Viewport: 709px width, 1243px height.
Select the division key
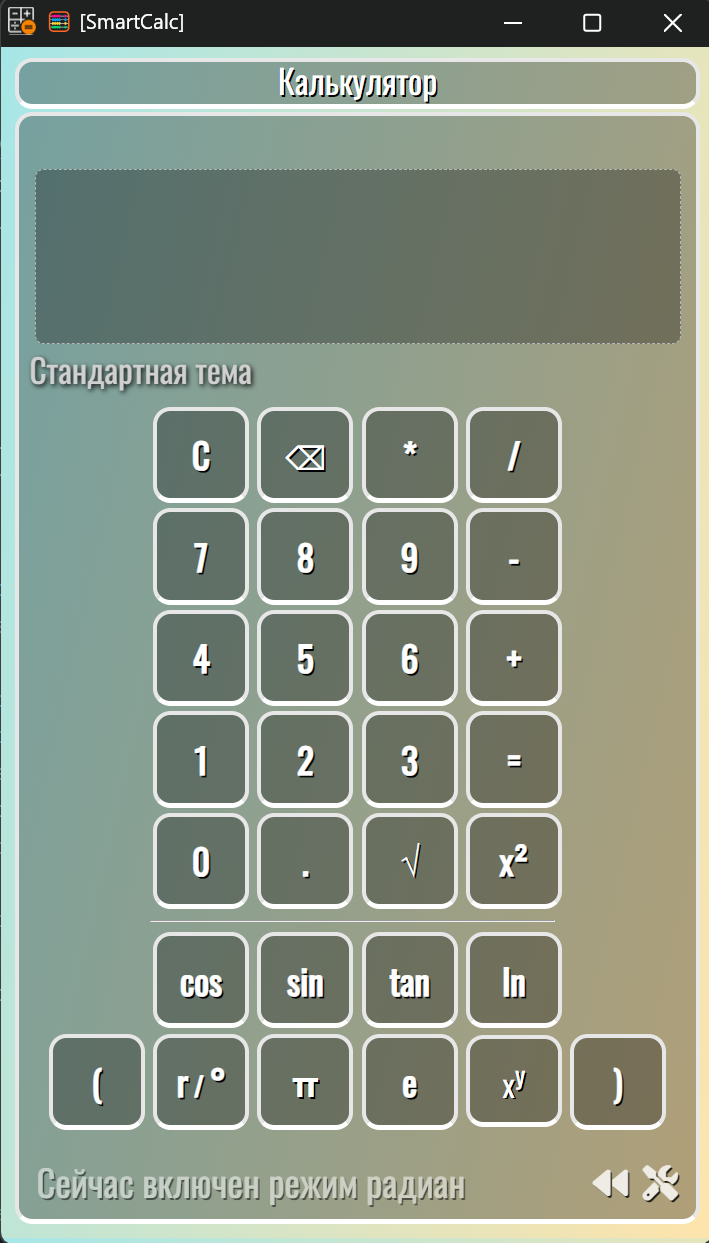514,455
